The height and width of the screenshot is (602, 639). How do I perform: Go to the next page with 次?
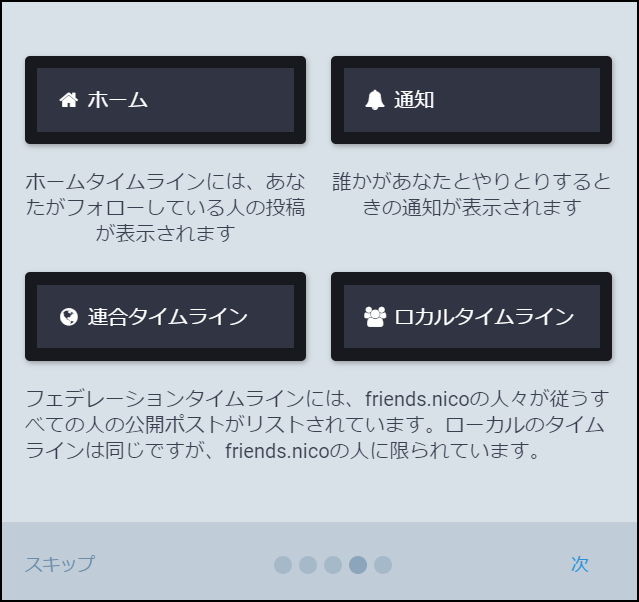coord(580,564)
